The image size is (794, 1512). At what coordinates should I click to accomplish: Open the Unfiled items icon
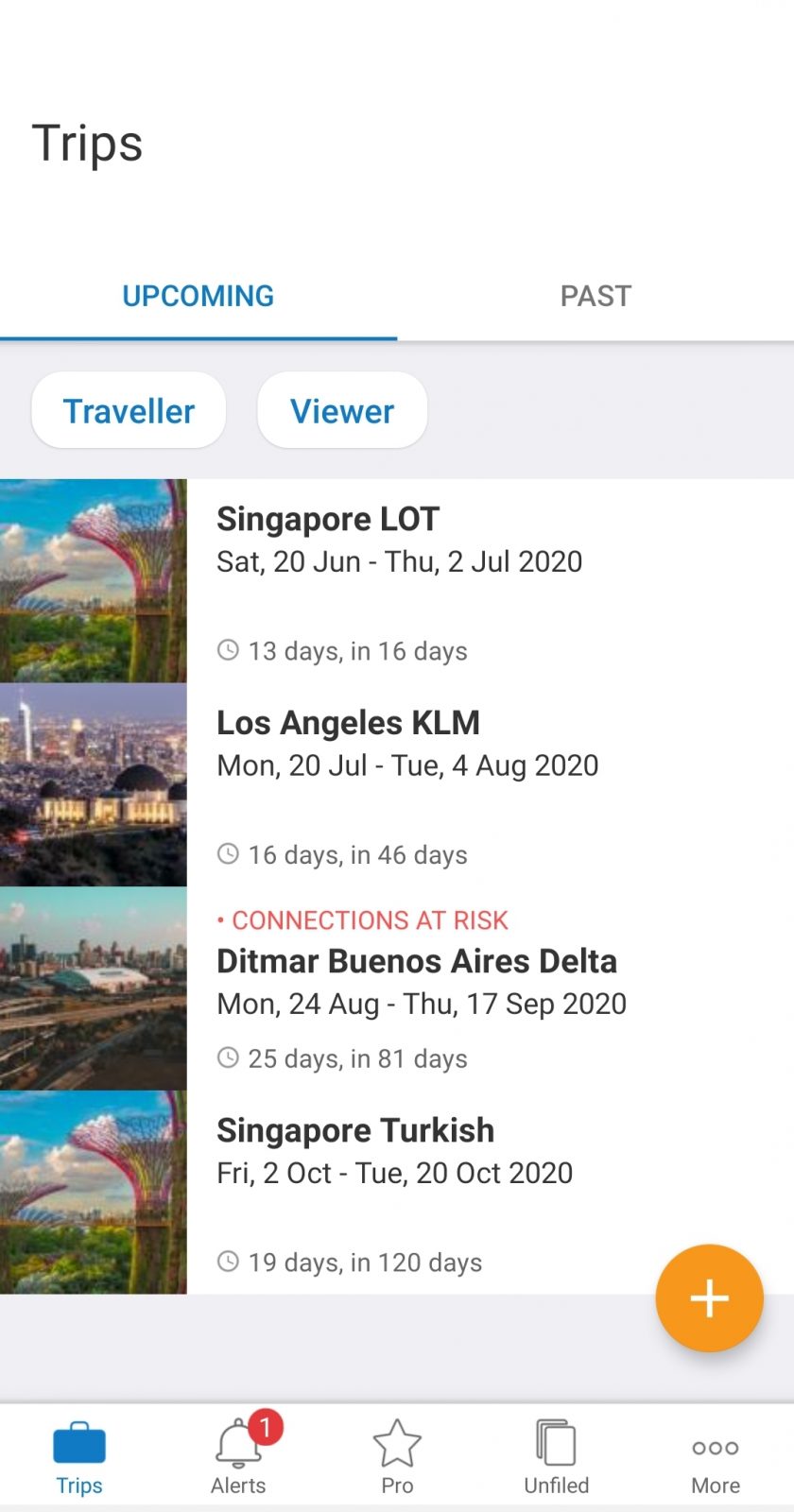point(555,1444)
